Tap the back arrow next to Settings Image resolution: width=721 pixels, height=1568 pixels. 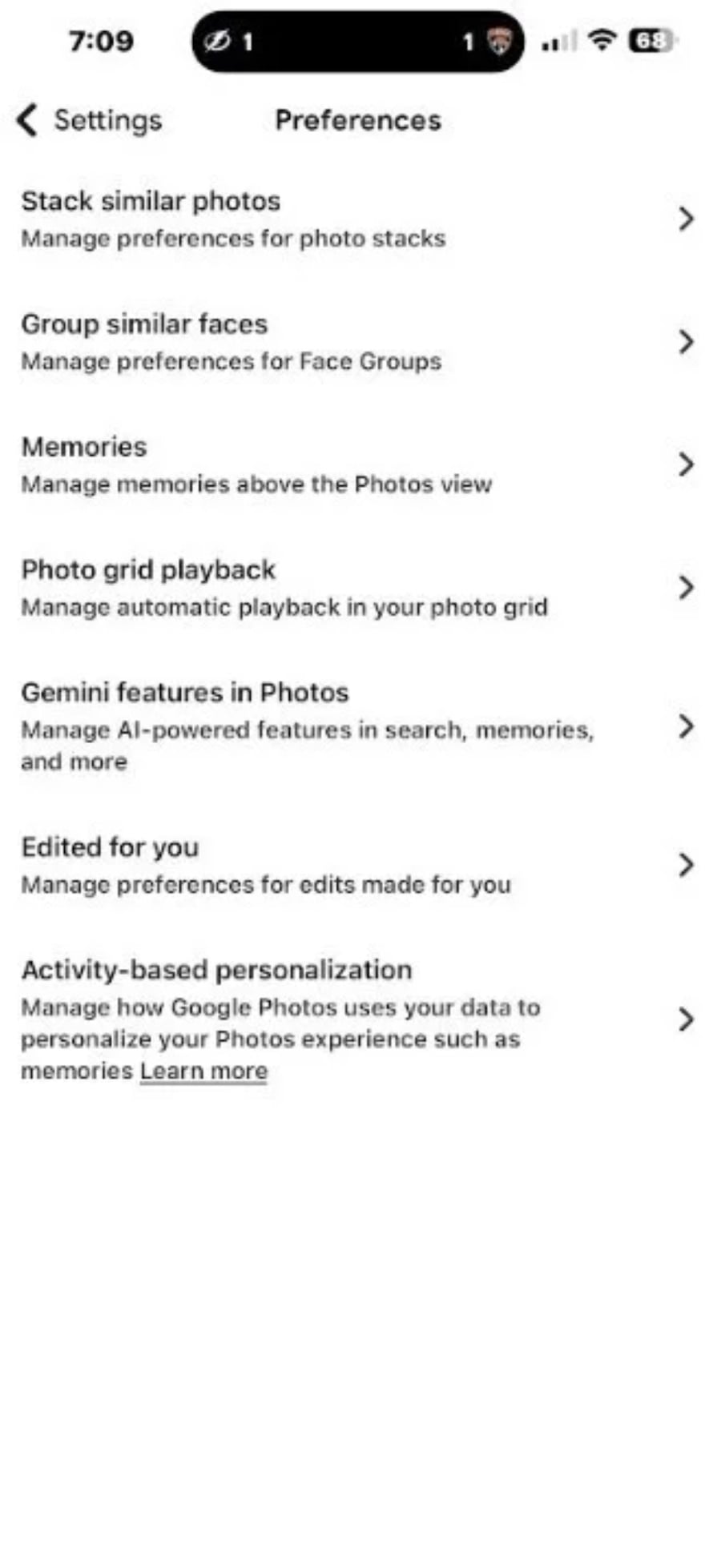pyautogui.click(x=26, y=121)
